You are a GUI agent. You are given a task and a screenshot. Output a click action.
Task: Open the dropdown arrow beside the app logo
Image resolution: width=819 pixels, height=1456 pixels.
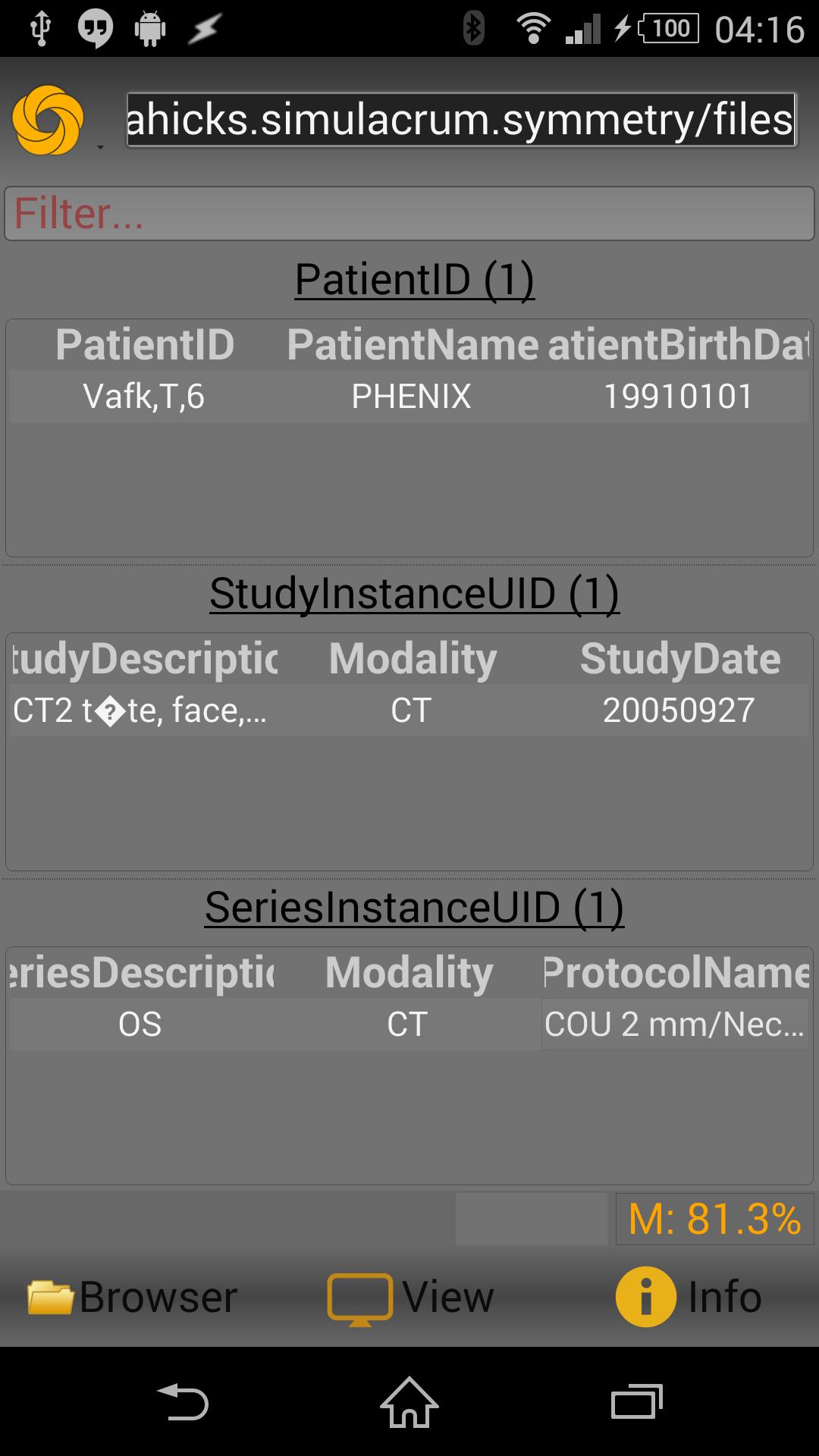98,146
